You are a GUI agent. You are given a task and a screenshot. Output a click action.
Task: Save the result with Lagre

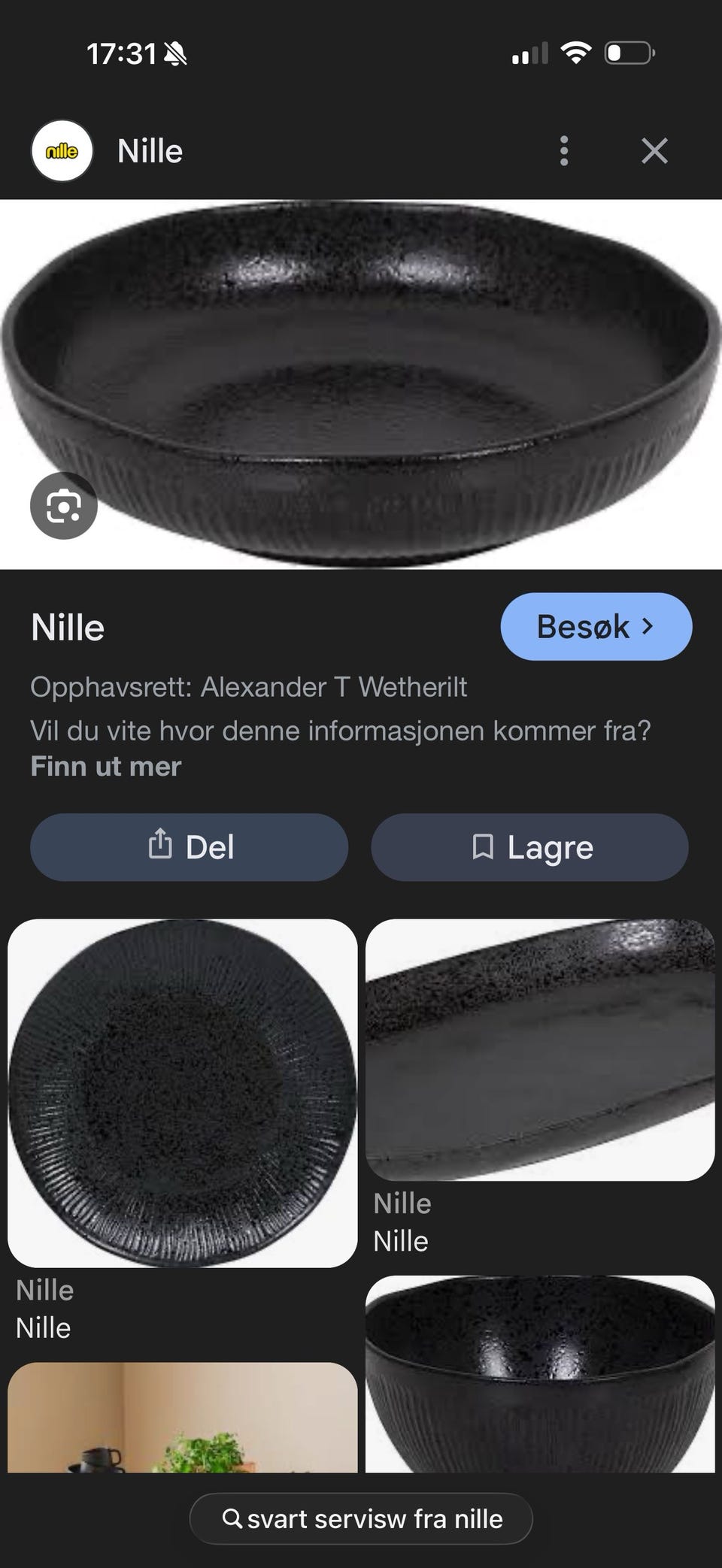click(529, 846)
